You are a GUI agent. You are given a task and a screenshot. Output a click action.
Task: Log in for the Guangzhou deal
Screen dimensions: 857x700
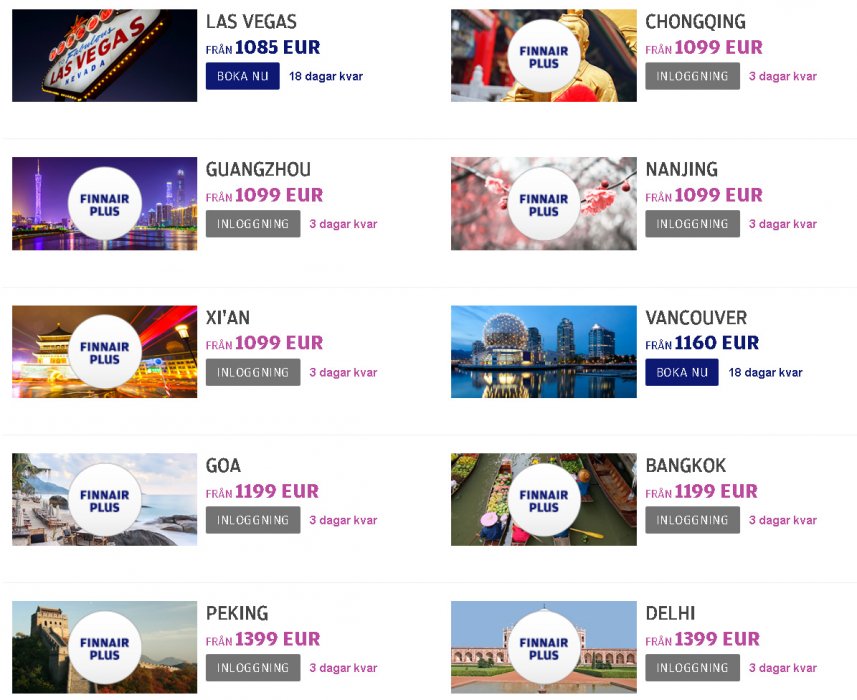(253, 224)
